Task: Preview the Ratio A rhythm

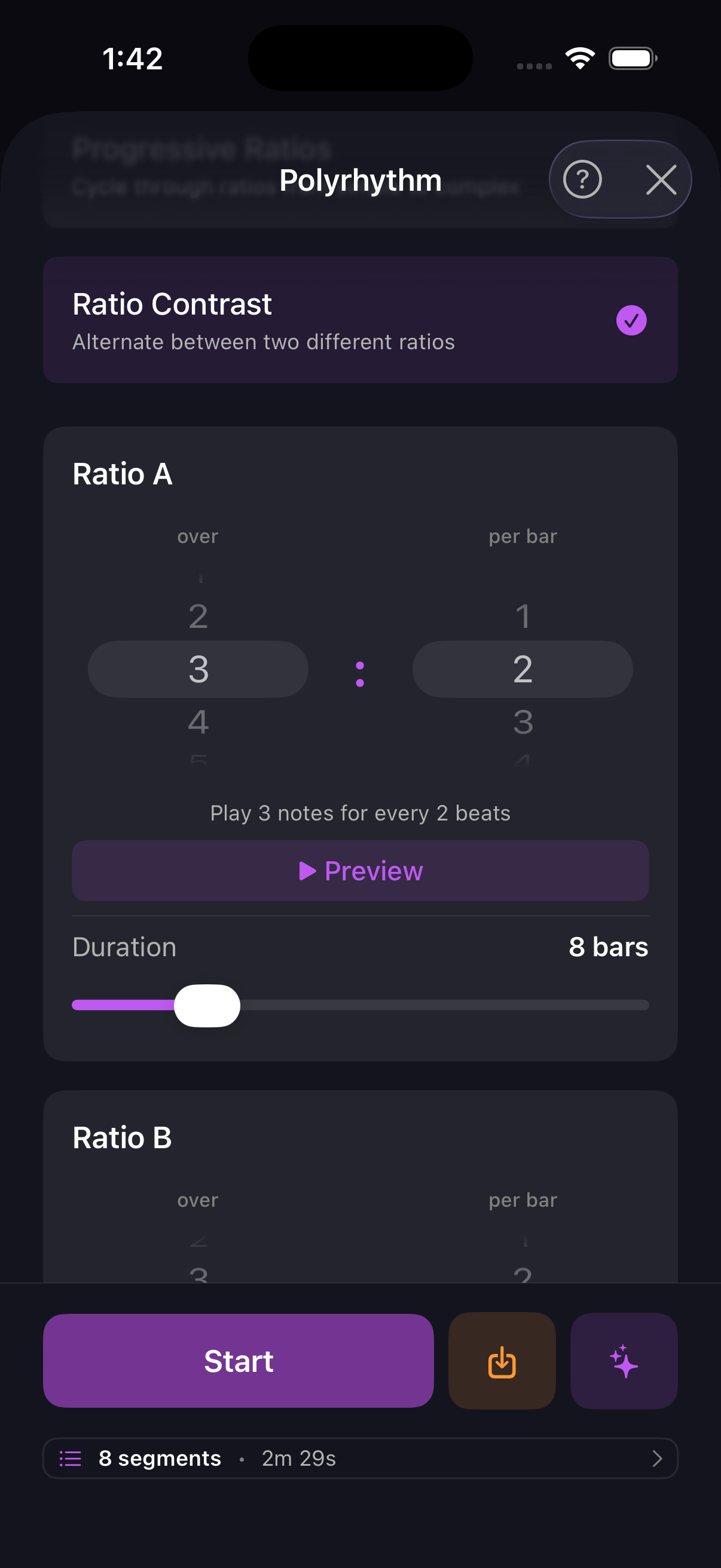Action: tap(360, 871)
